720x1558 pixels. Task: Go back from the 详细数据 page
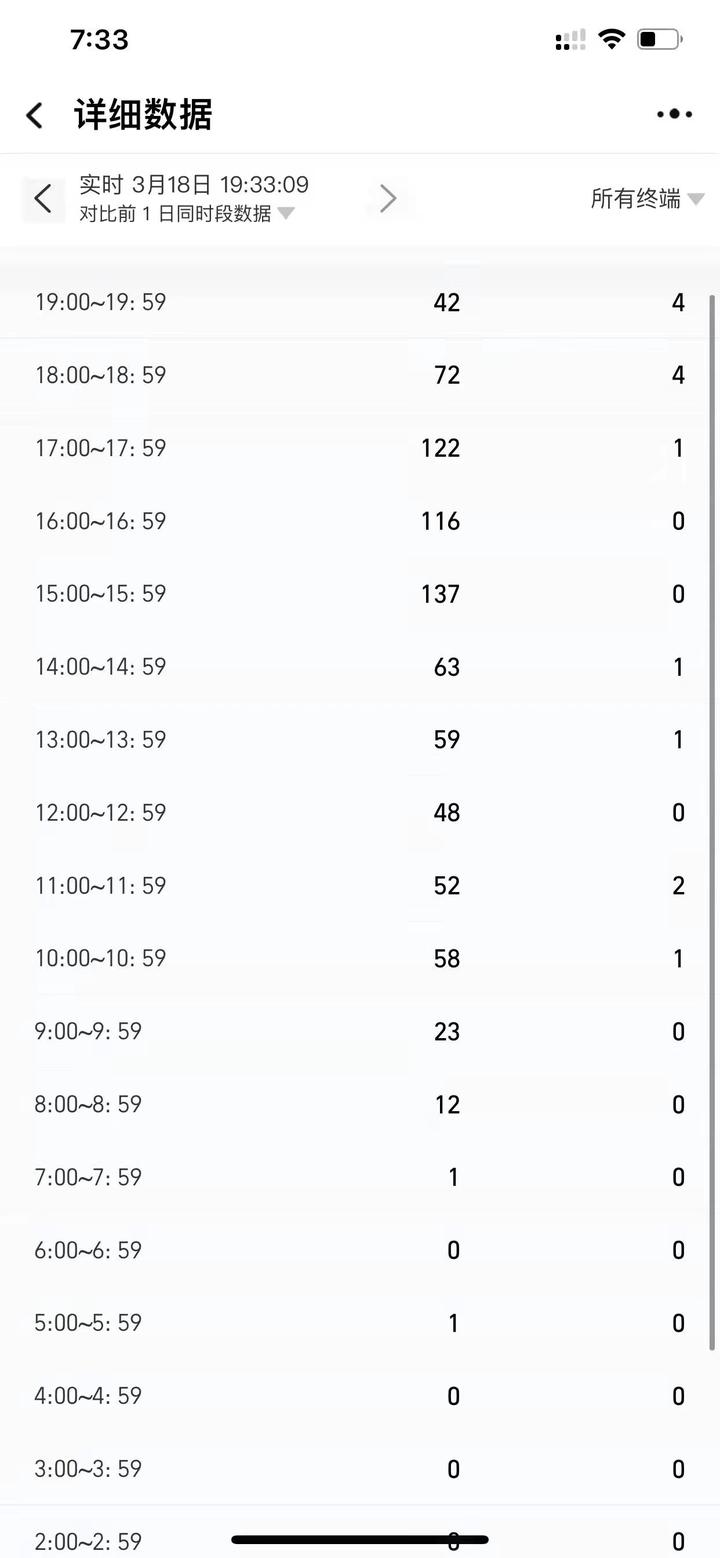35,115
